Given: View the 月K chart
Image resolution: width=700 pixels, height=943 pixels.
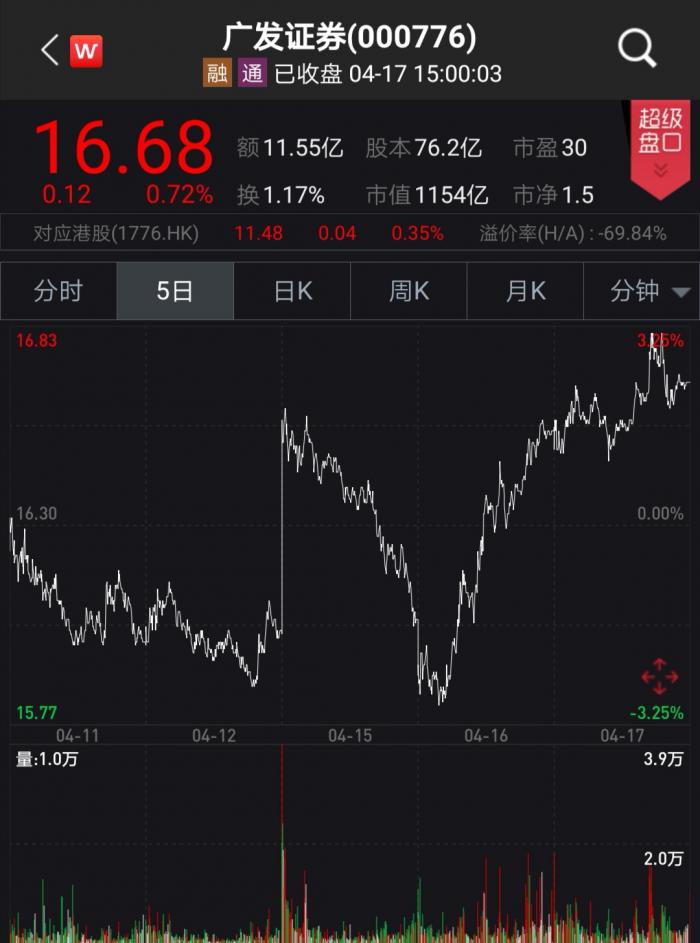Looking at the screenshot, I should pyautogui.click(x=526, y=291).
